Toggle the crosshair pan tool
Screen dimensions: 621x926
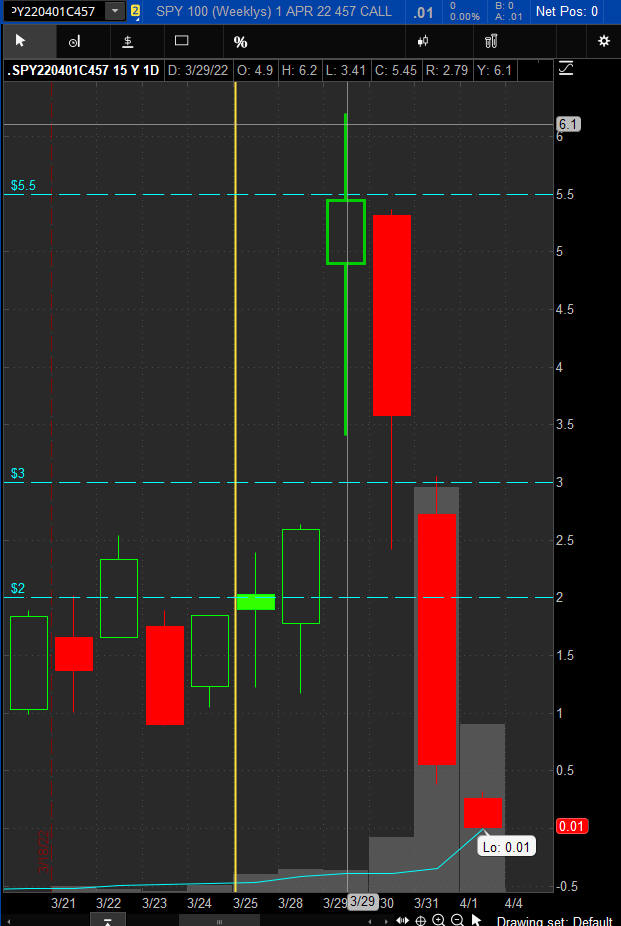pos(421,920)
